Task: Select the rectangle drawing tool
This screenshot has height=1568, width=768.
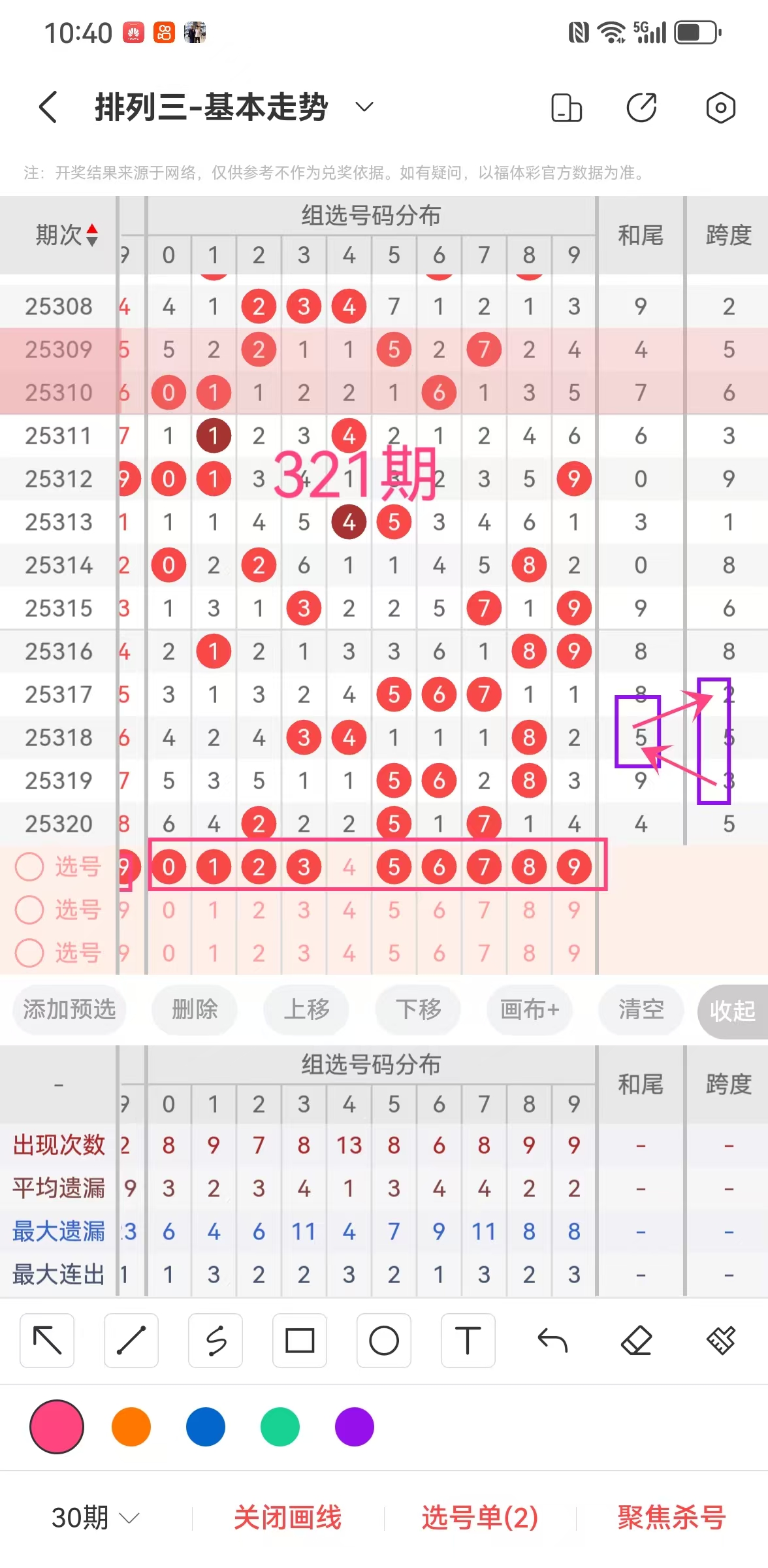Action: pyautogui.click(x=300, y=1341)
